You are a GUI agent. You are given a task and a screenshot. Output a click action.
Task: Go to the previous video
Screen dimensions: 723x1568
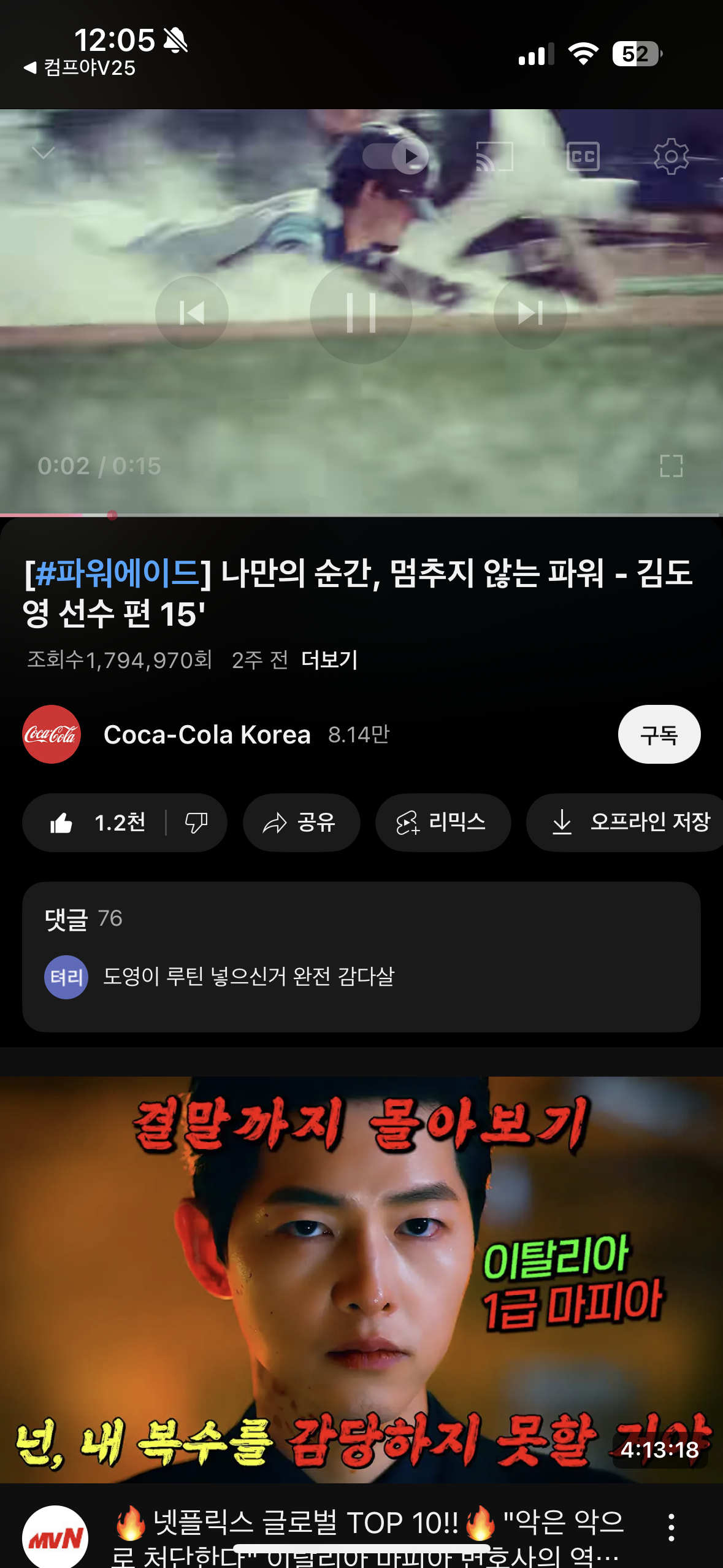click(x=192, y=313)
